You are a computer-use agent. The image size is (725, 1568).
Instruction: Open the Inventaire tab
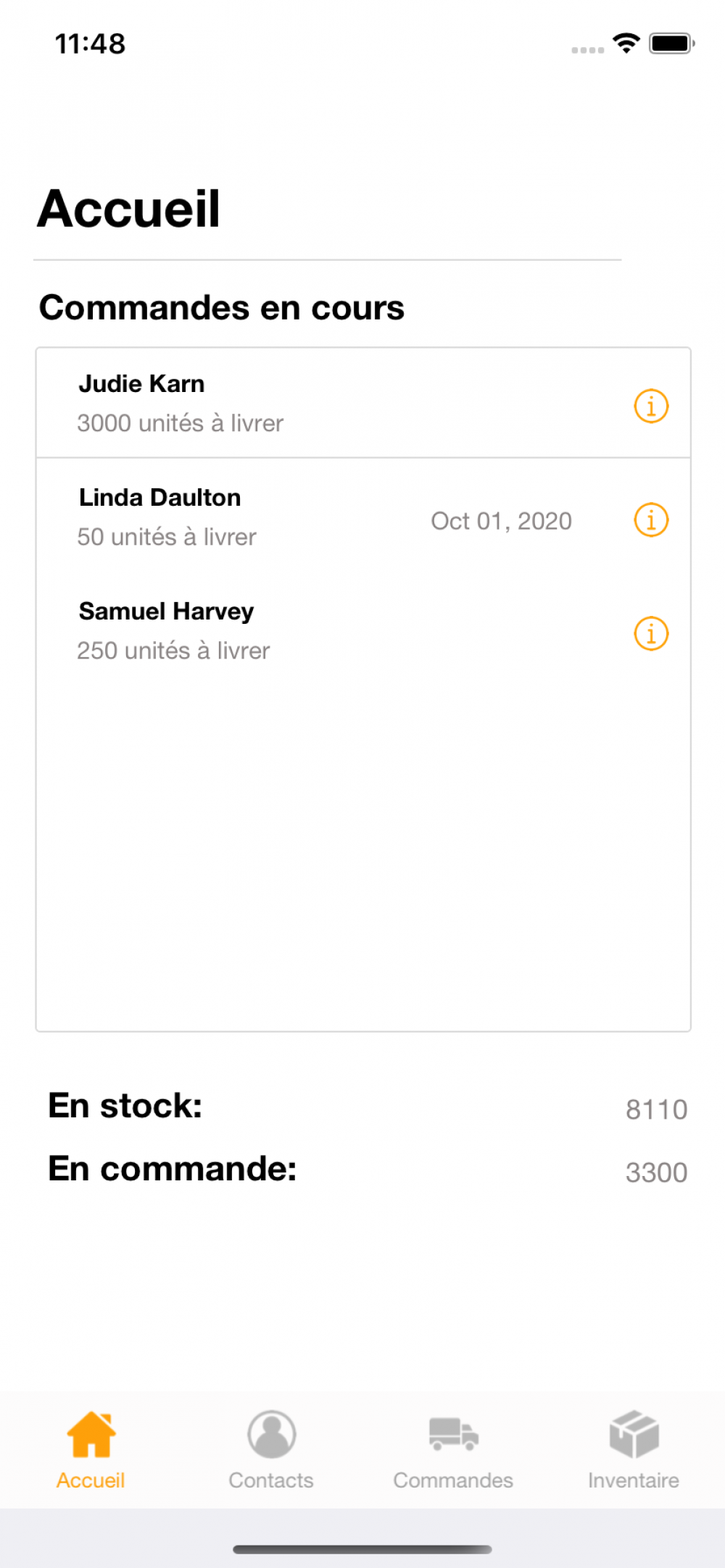pos(634,1449)
